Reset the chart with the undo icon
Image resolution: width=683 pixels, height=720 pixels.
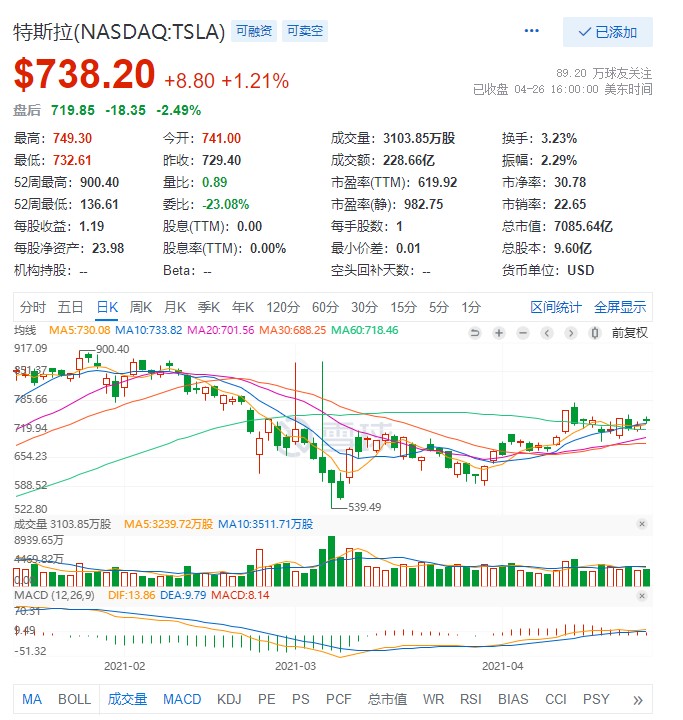475,332
